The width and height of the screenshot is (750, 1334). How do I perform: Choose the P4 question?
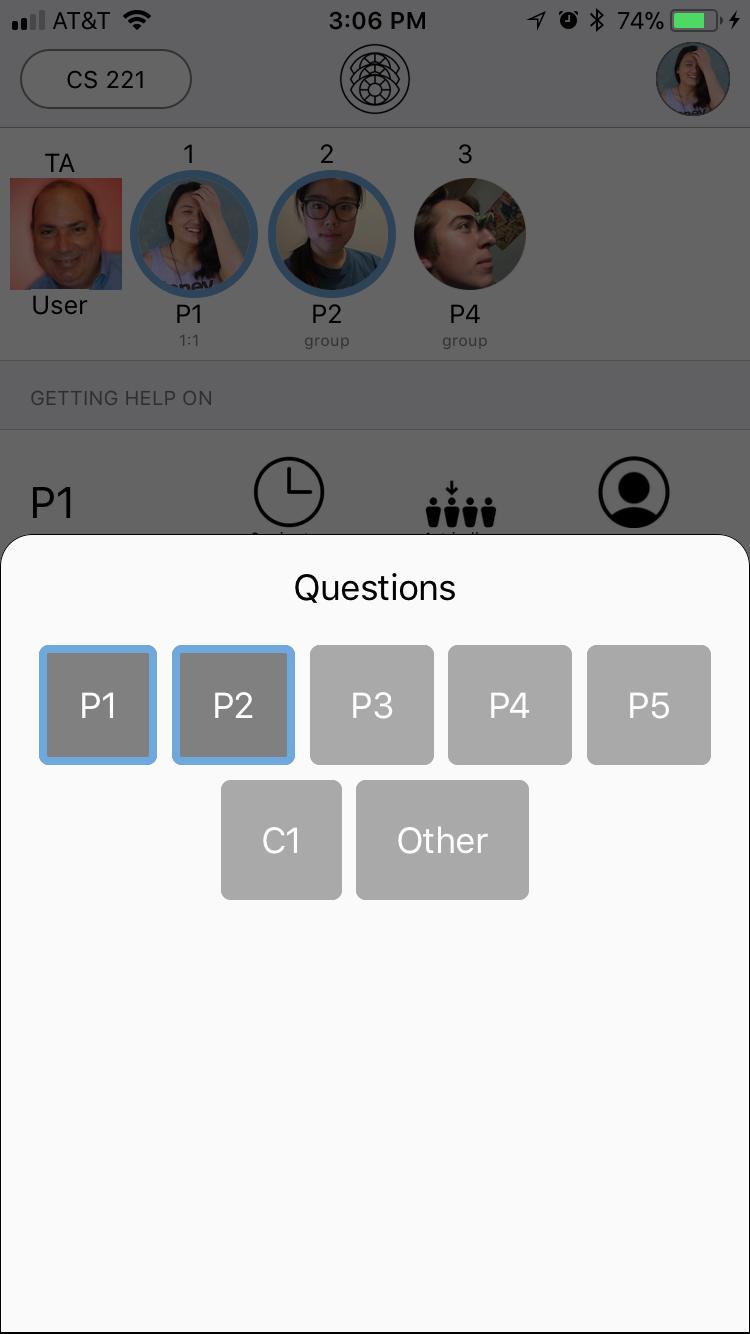point(510,705)
